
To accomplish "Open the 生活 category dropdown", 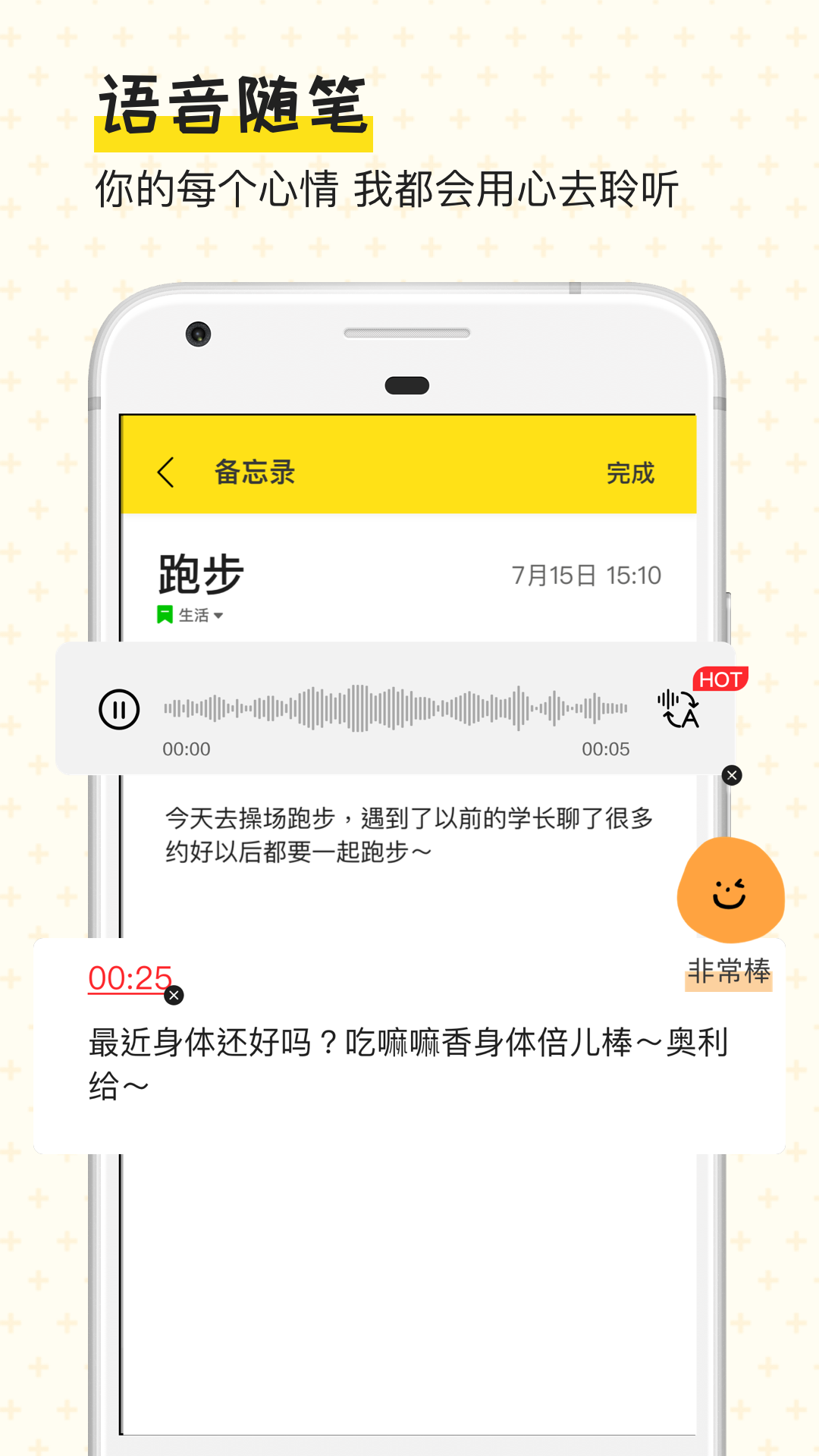I will pyautogui.click(x=199, y=614).
